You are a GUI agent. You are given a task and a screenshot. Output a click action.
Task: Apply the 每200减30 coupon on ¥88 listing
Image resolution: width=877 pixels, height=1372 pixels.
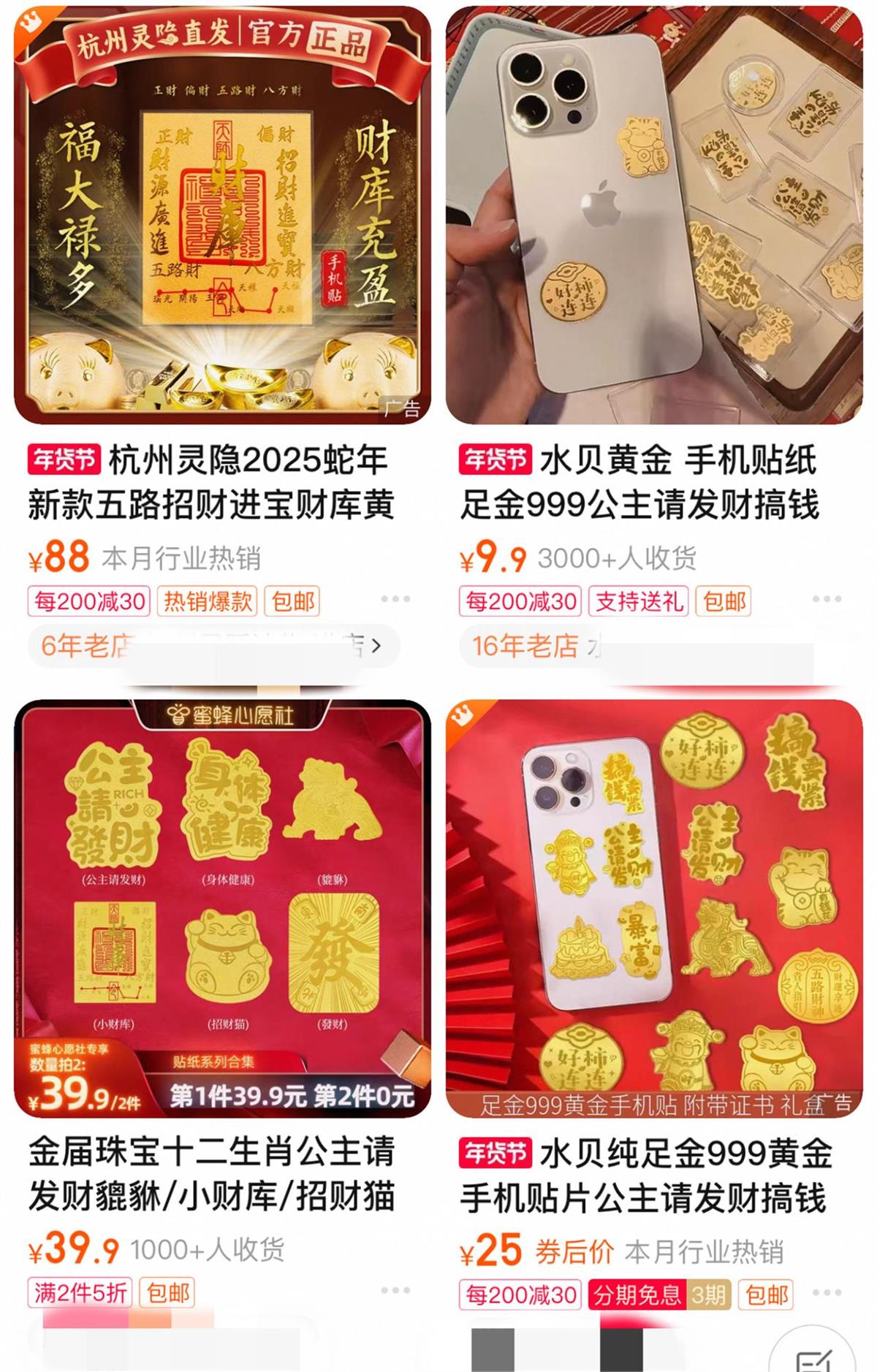88,602
